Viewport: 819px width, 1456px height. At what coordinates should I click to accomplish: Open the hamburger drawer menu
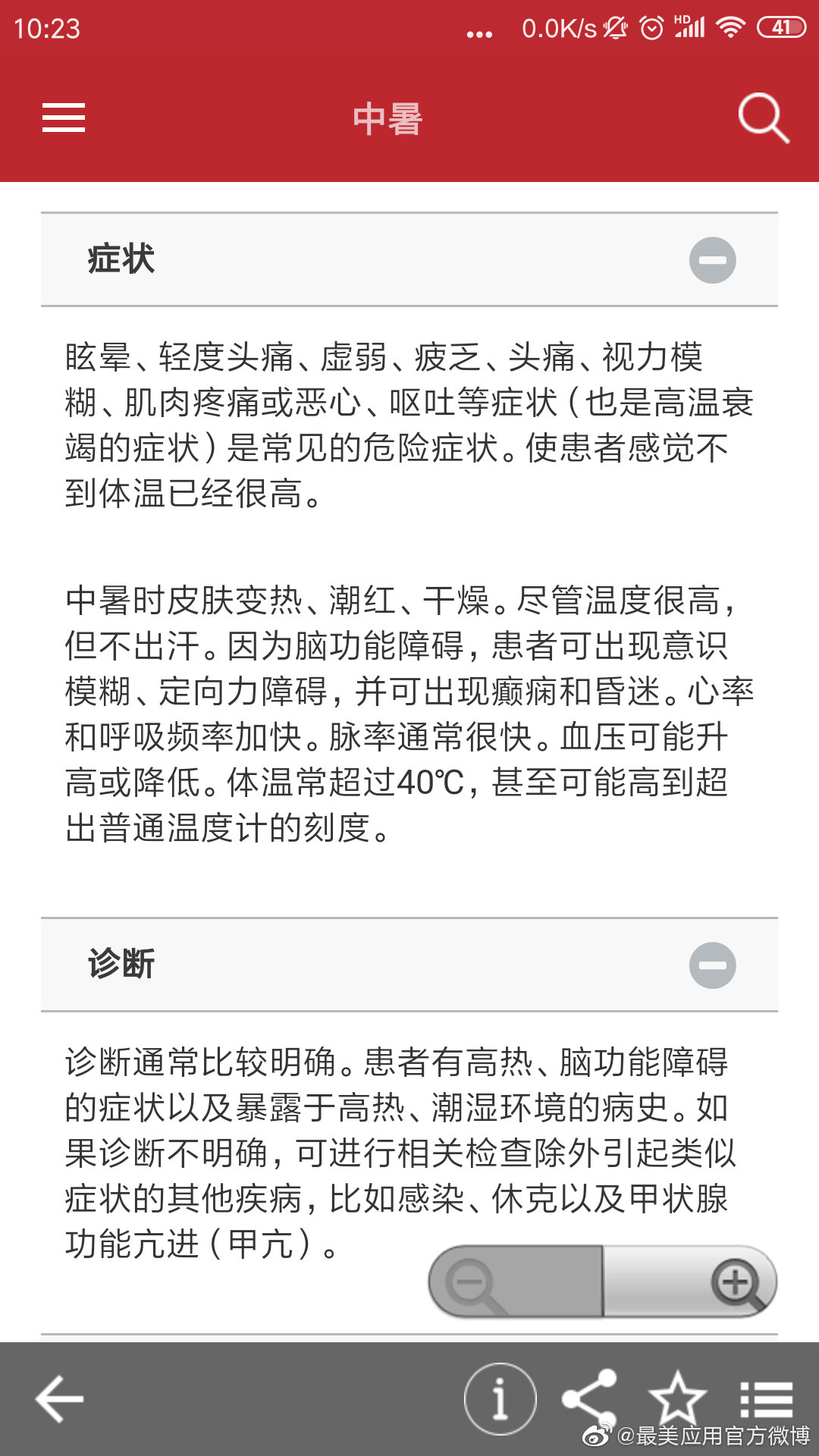tap(64, 118)
